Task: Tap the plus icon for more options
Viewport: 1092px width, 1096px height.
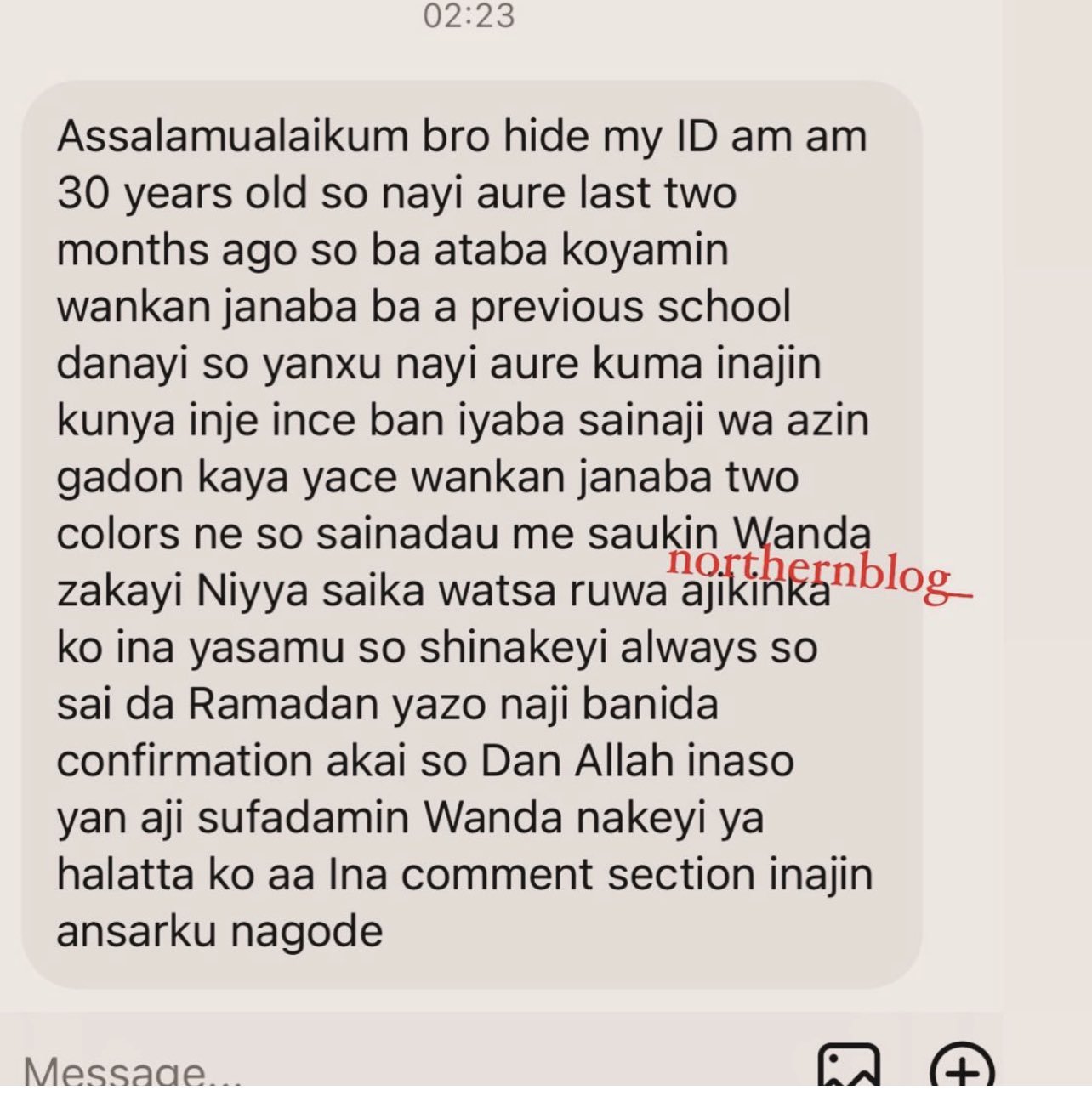Action: click(x=962, y=1068)
